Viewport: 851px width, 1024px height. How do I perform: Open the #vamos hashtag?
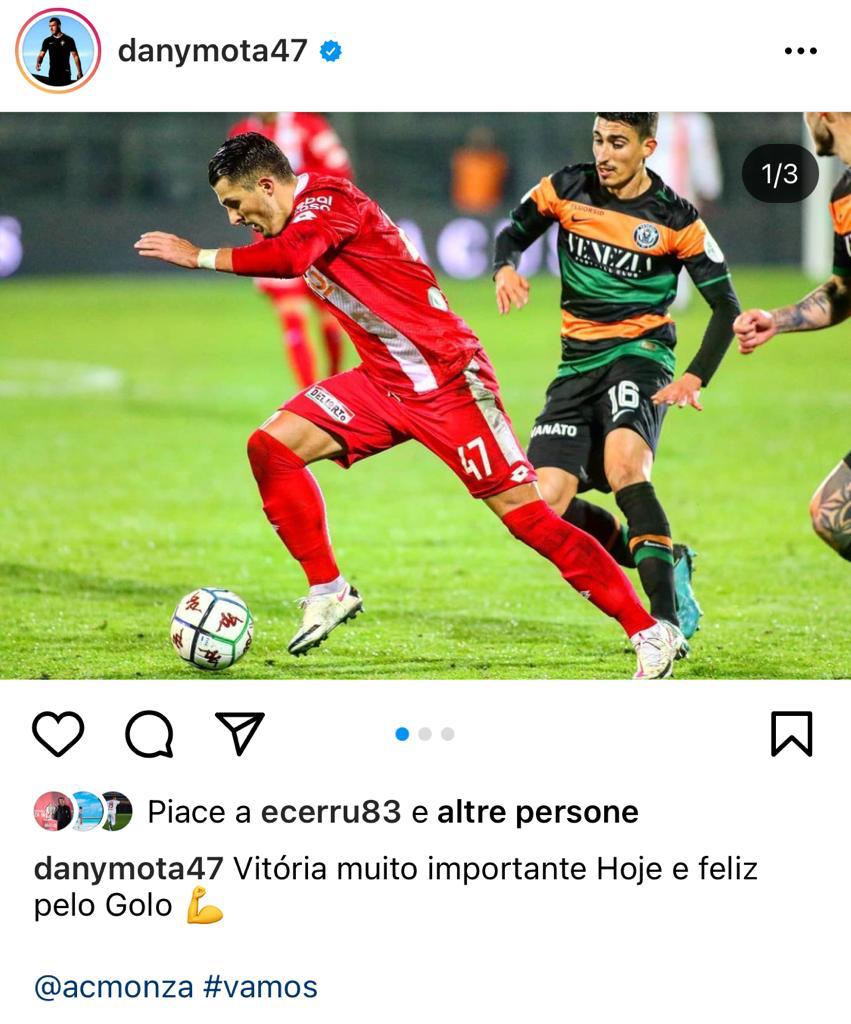tap(260, 987)
